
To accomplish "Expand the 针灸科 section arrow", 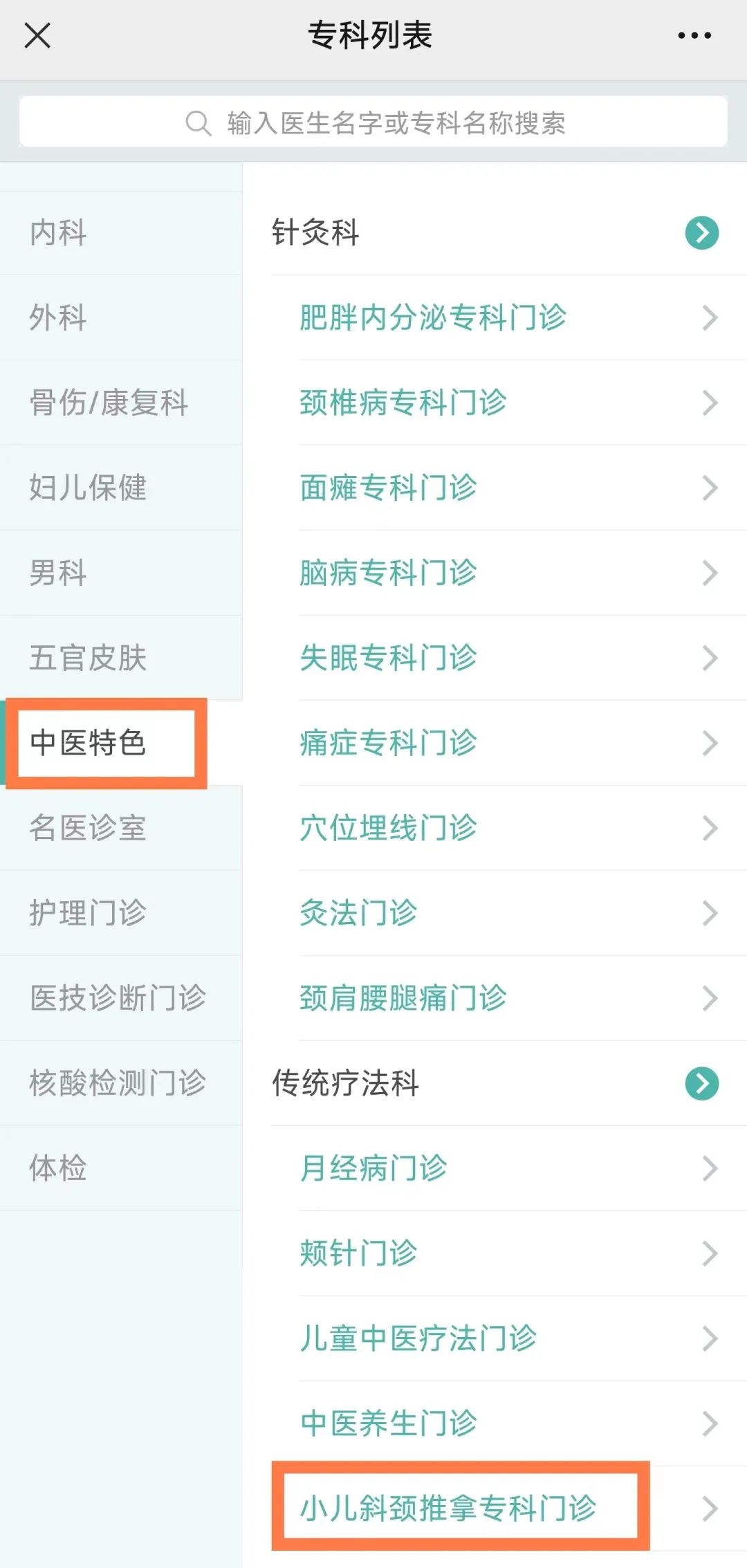I will pyautogui.click(x=701, y=232).
